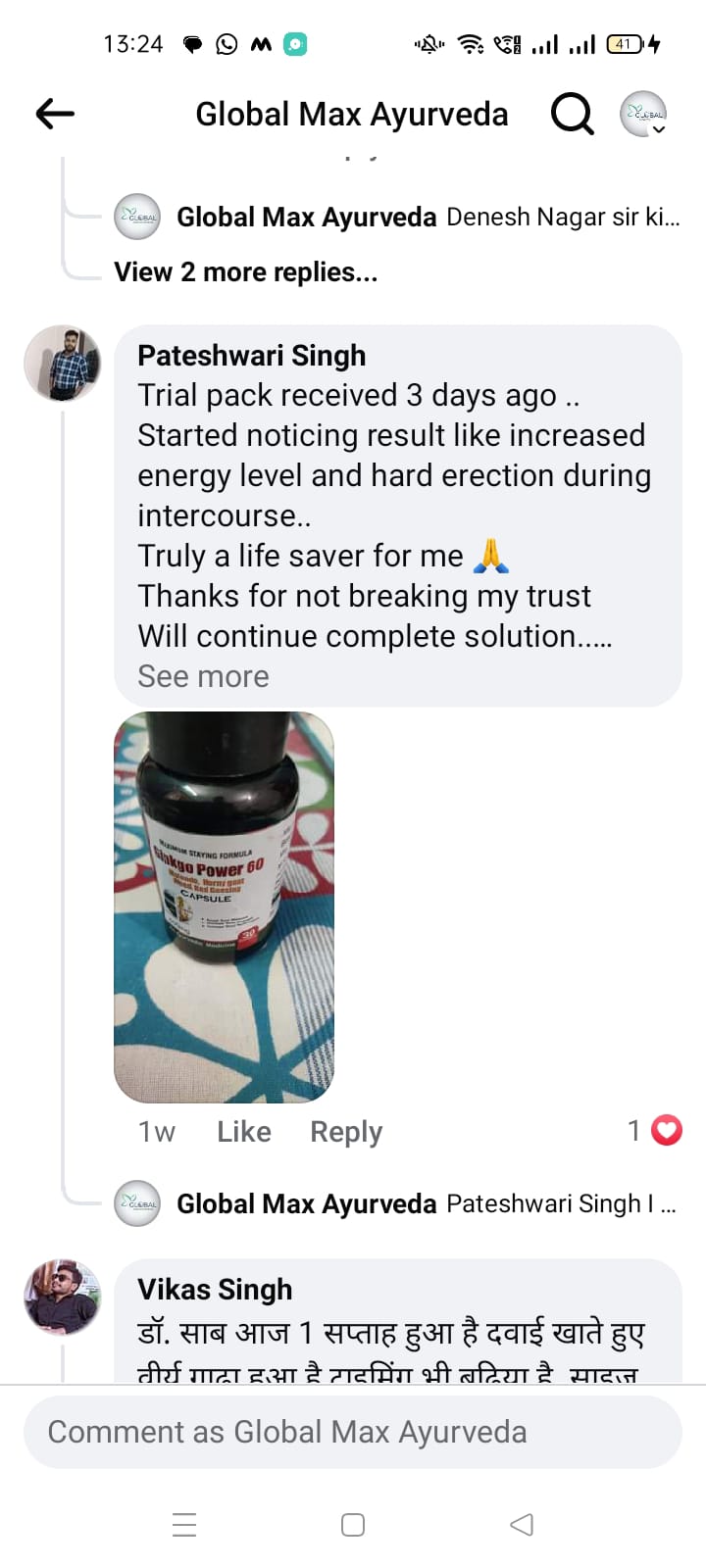The height and width of the screenshot is (1568, 706).
Task: Reply to Pateshwari Singh's comment
Action: pyautogui.click(x=346, y=1132)
